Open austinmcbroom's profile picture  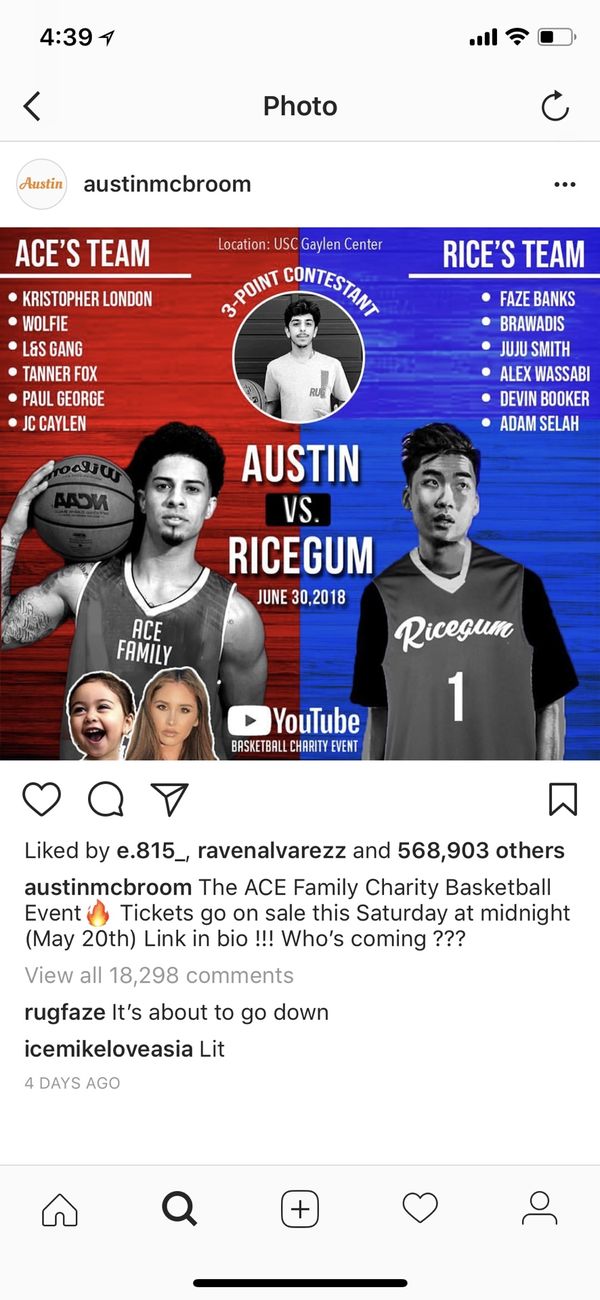[41, 184]
